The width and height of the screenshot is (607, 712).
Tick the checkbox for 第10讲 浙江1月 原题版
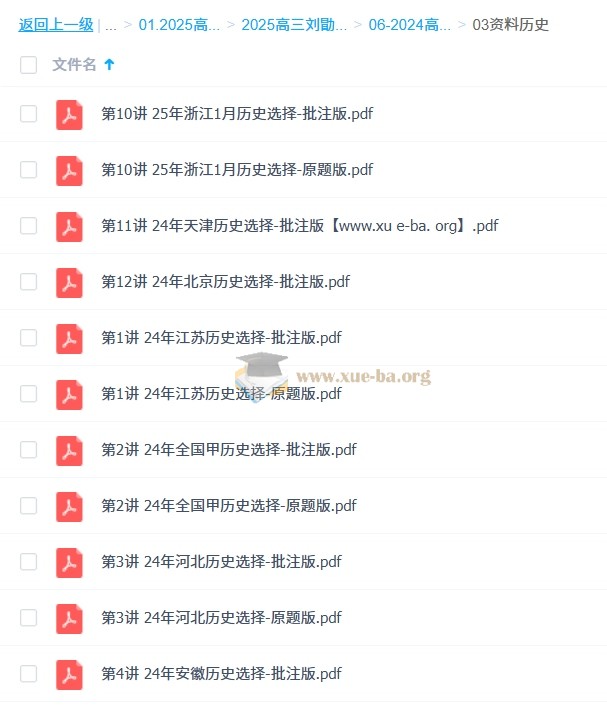point(28,170)
